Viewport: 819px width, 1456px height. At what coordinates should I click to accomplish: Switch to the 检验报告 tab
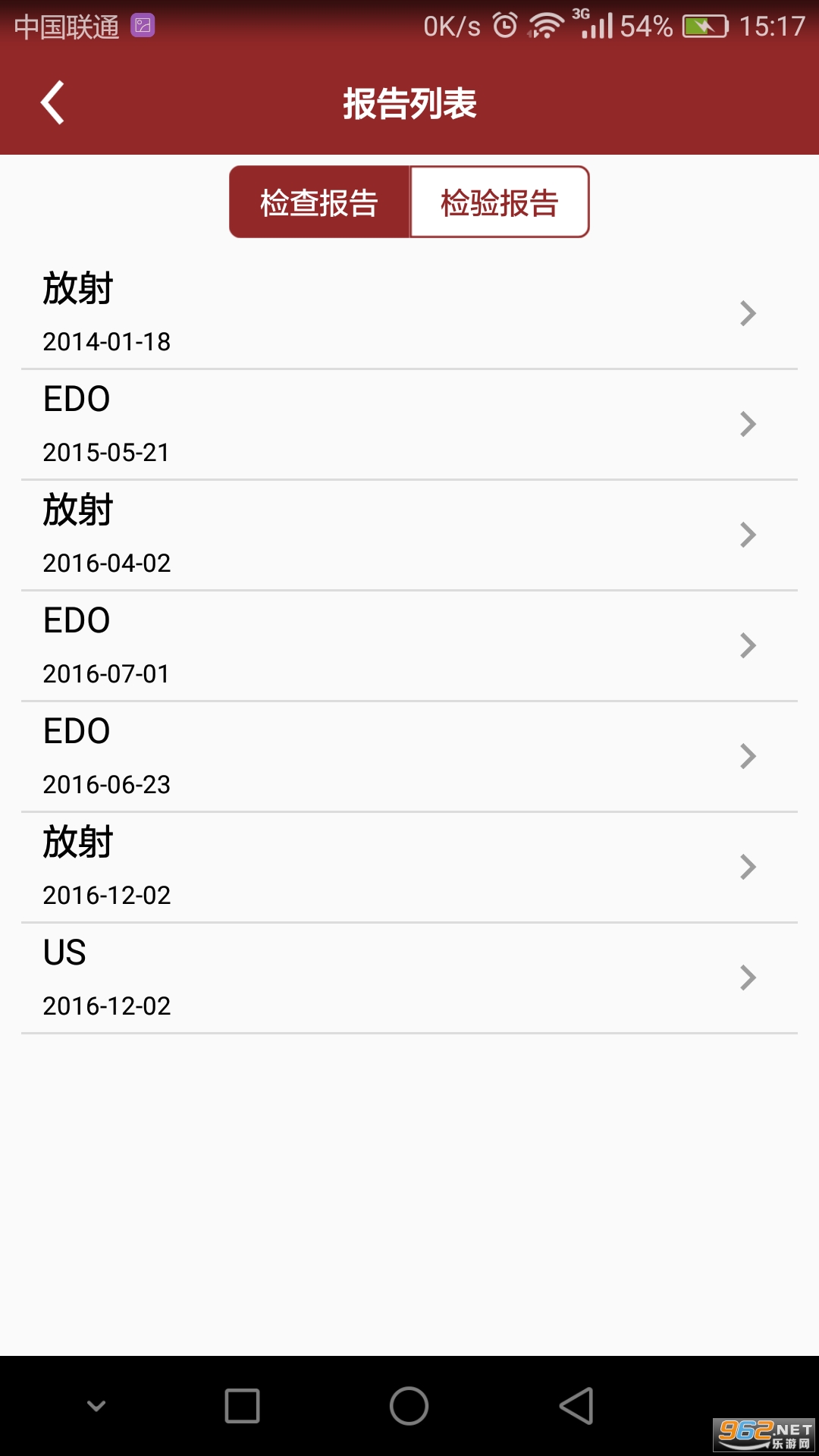[500, 202]
